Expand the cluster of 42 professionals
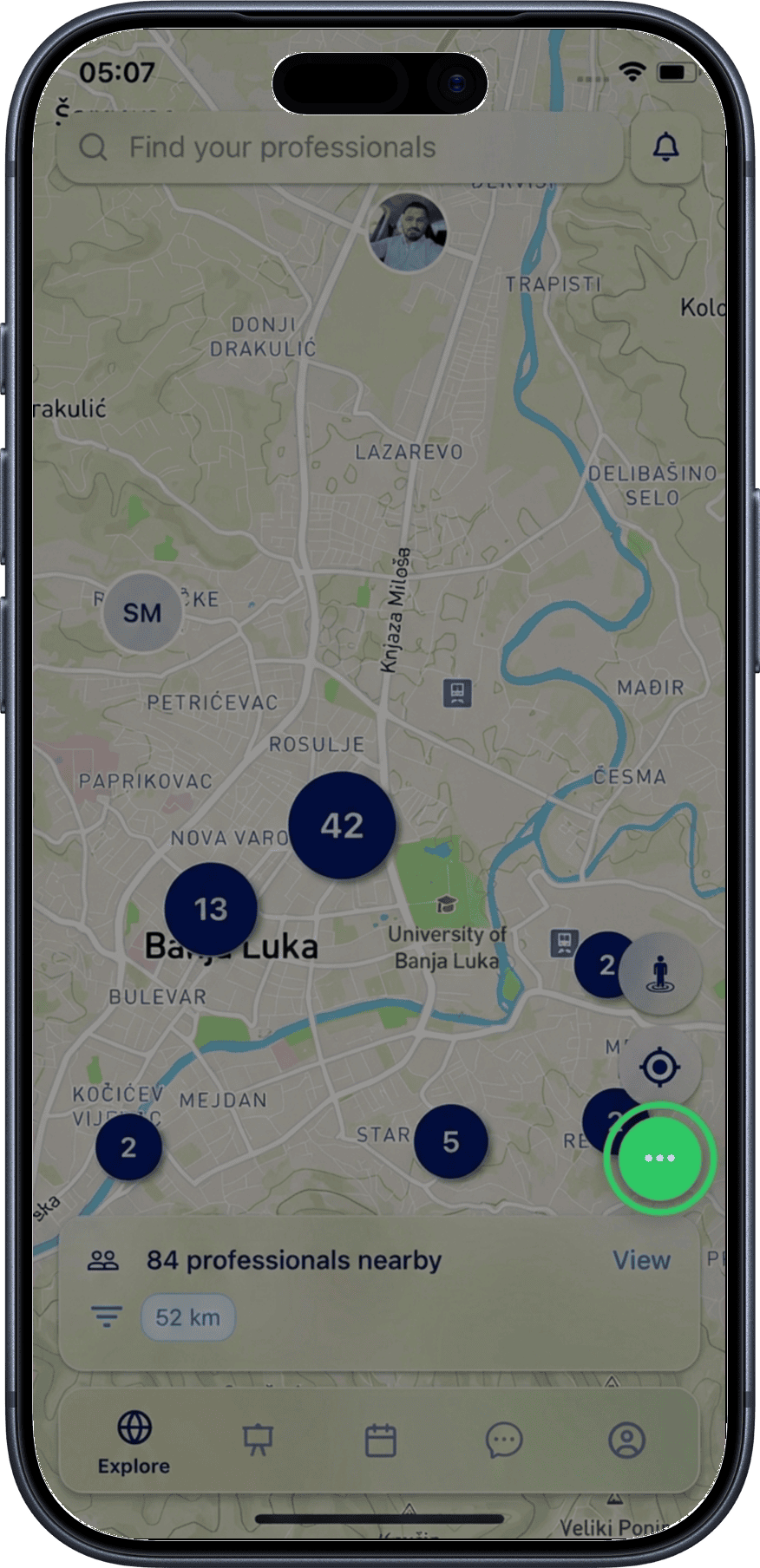The height and width of the screenshot is (1568, 760). coord(342,825)
